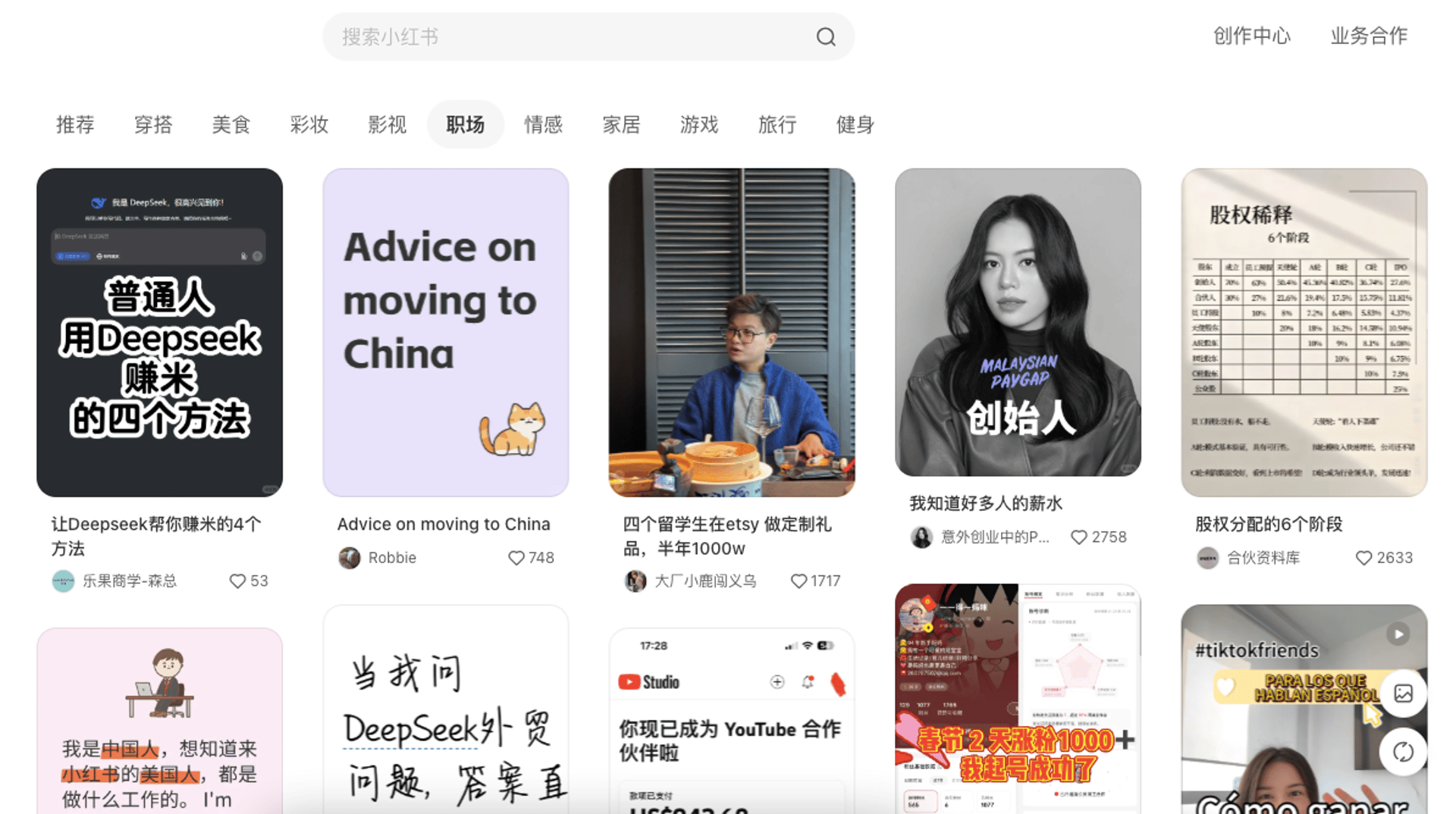Viewport: 1456px width, 814px height.
Task: Like Robbie's Advice on moving to China post
Action: tap(516, 558)
